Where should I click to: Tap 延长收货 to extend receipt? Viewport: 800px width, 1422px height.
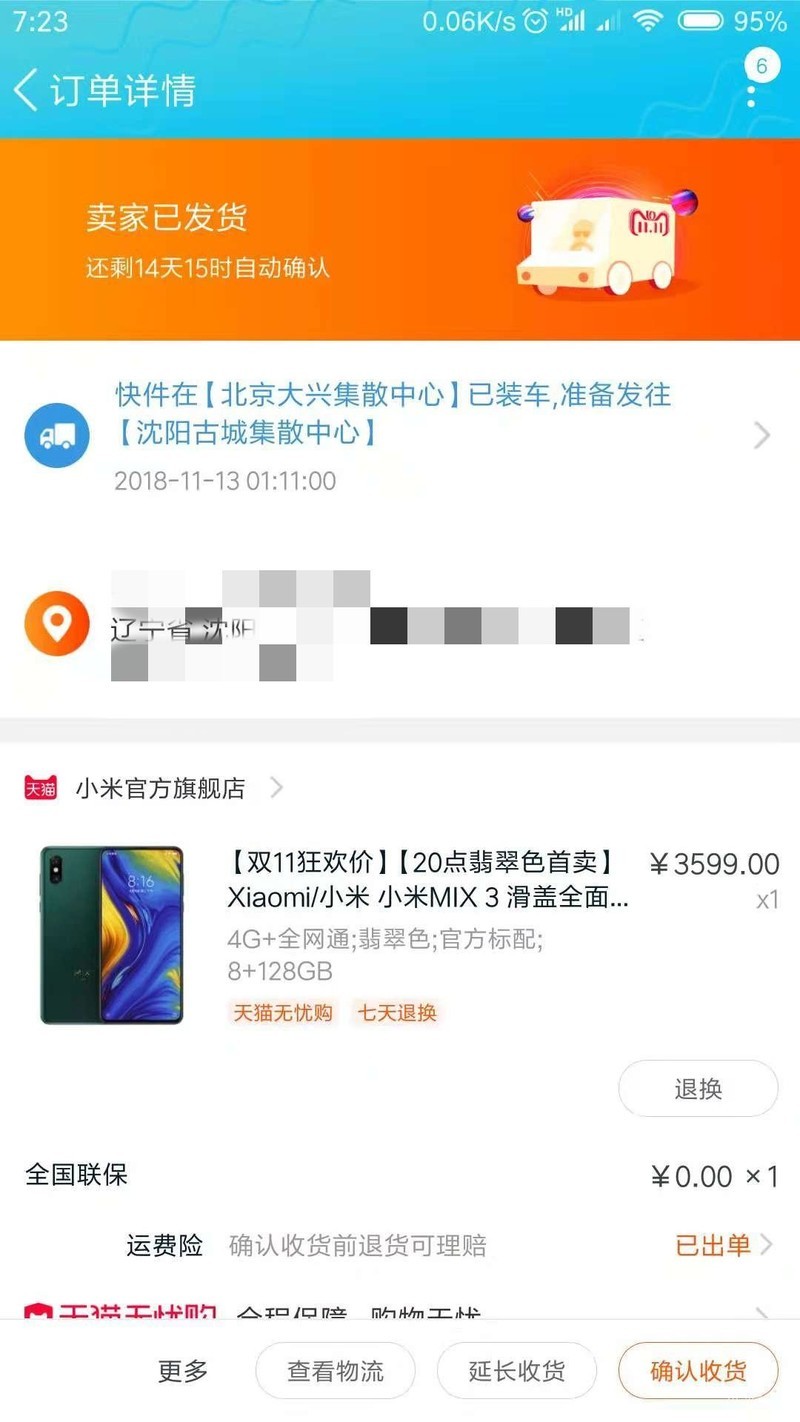[517, 1371]
